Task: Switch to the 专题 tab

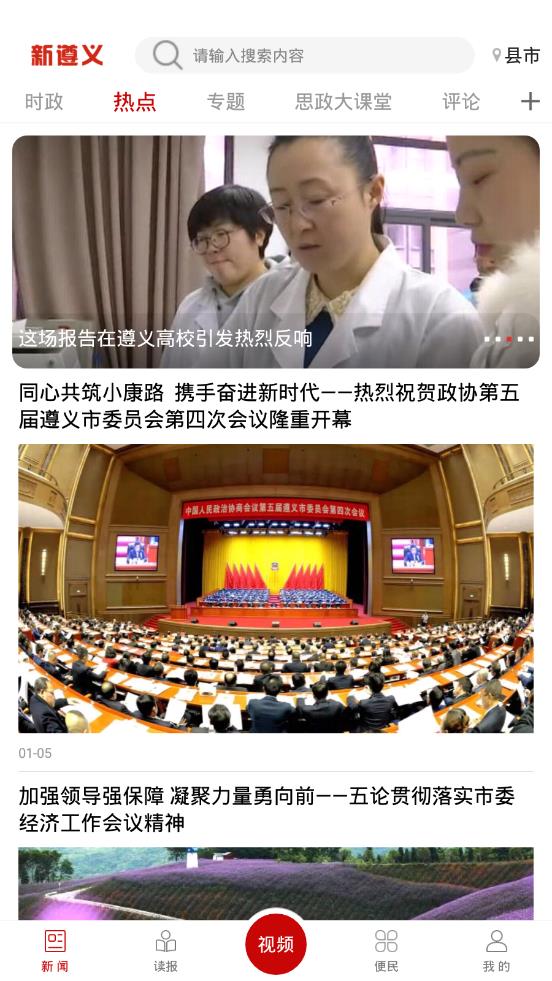Action: [x=226, y=101]
